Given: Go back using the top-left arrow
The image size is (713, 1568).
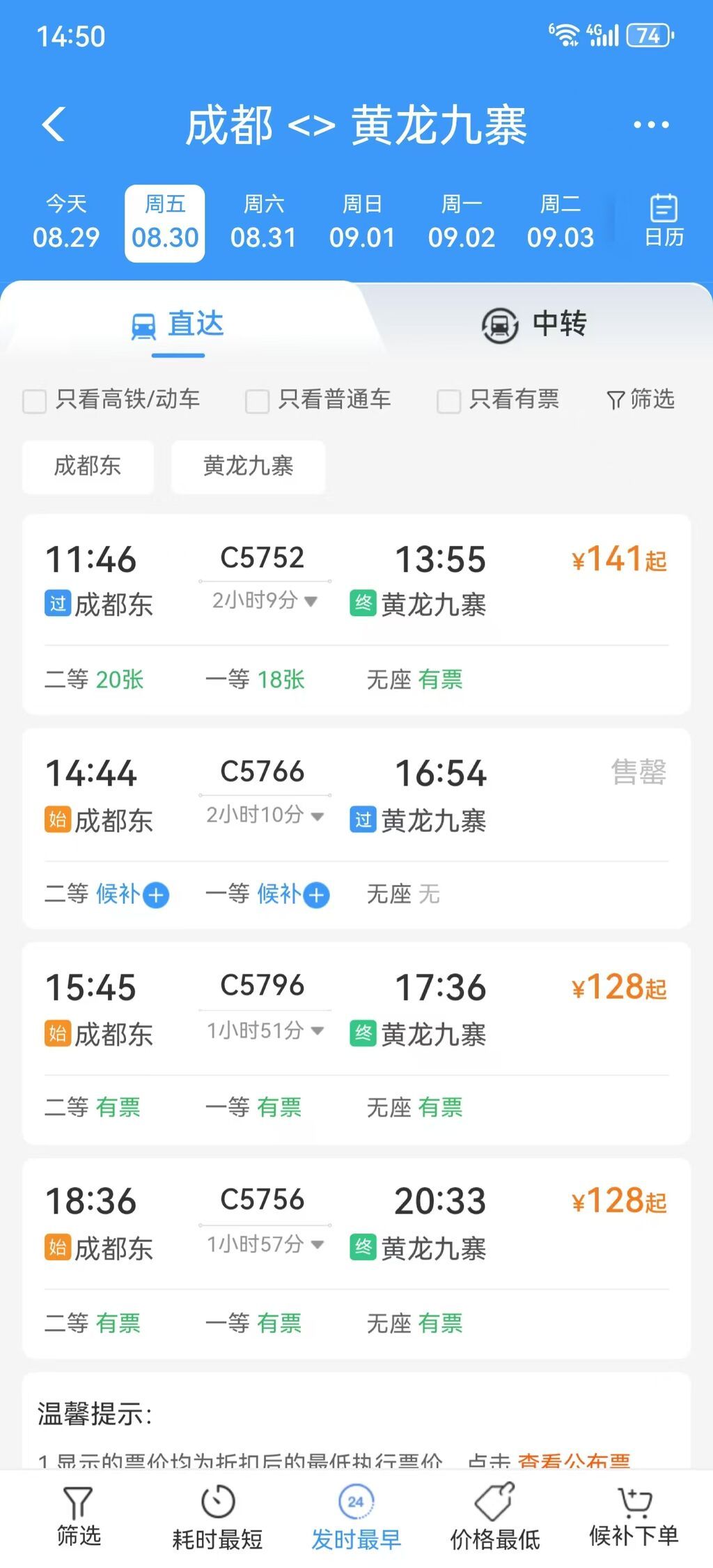Looking at the screenshot, I should point(54,125).
